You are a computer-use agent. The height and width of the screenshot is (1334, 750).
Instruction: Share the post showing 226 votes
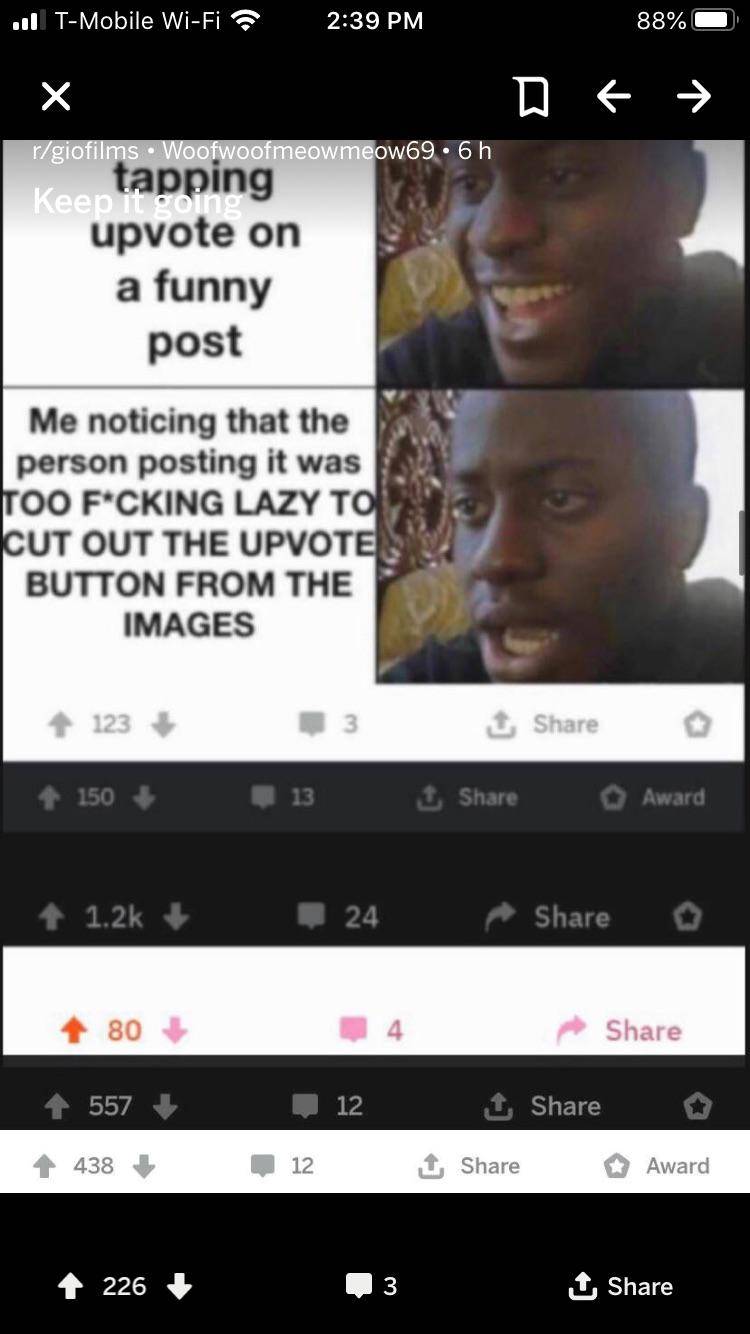pos(620,1286)
